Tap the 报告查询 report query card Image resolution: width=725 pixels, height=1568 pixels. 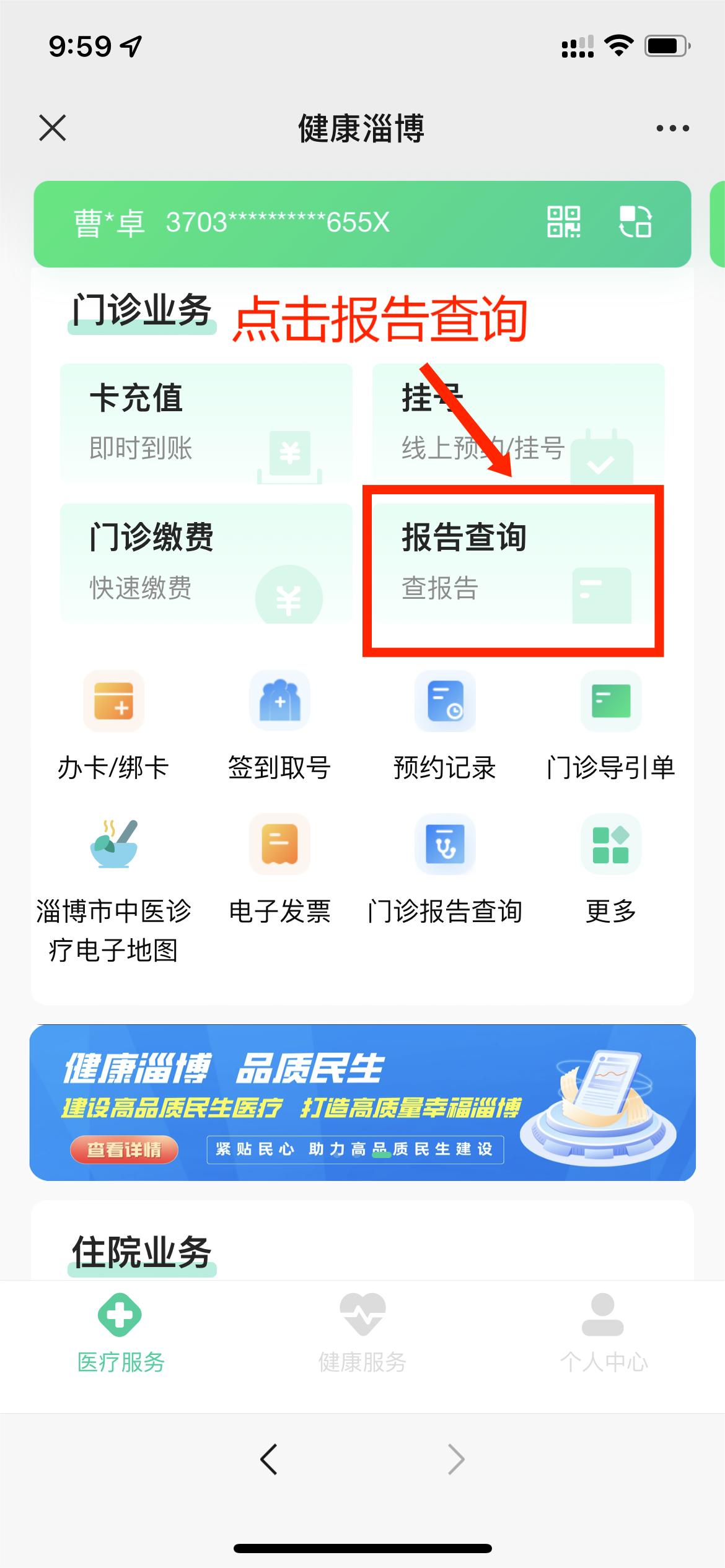(x=513, y=564)
